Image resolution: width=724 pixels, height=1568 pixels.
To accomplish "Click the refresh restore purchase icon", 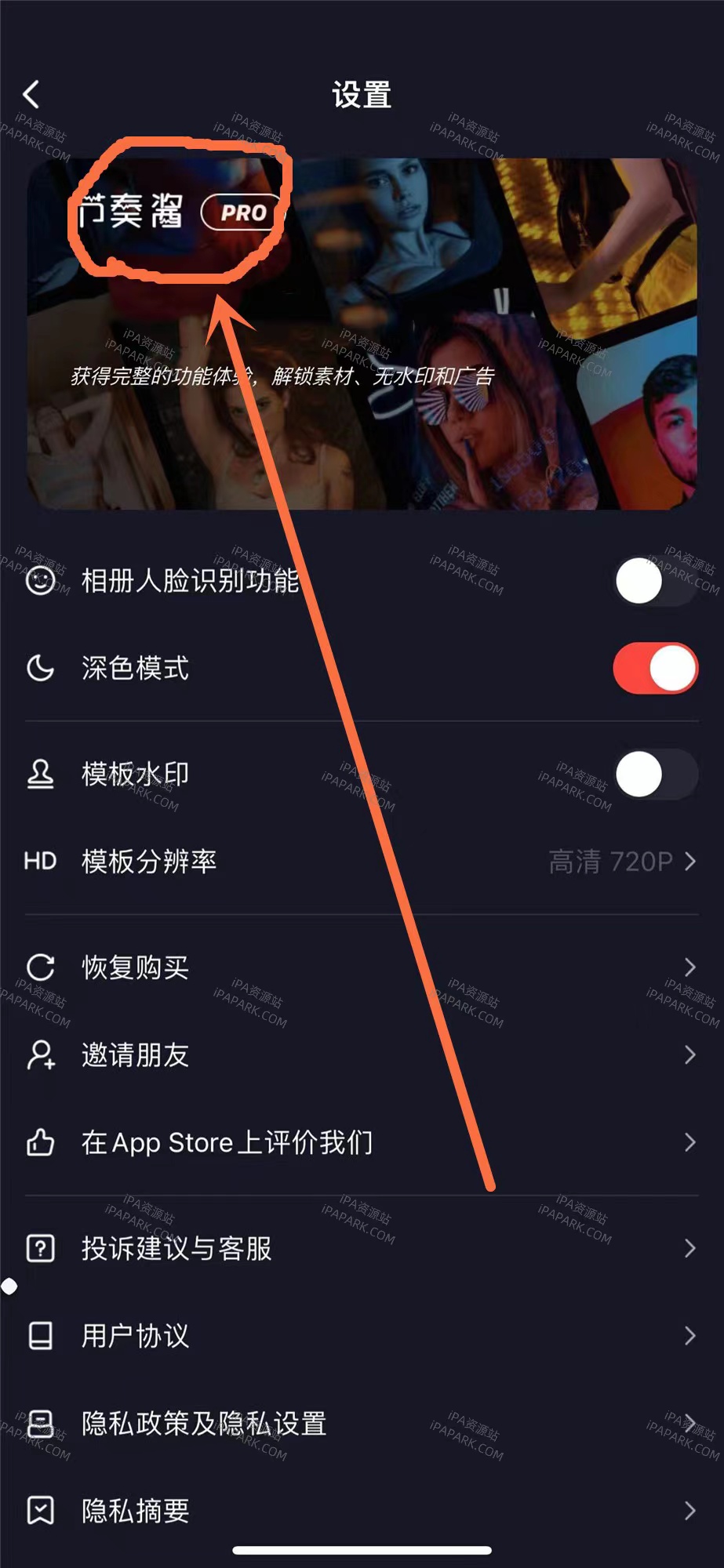I will click(41, 966).
